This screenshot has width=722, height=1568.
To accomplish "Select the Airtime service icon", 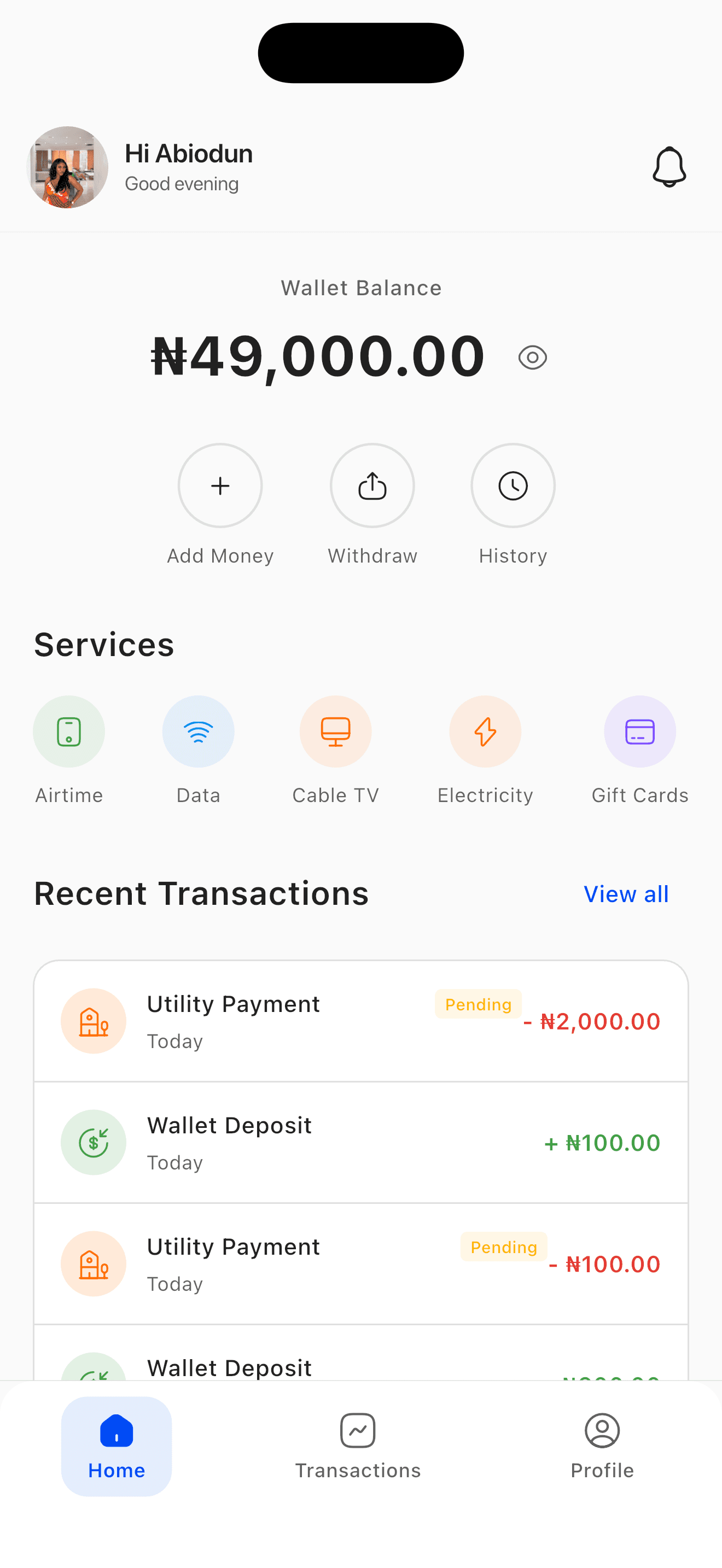I will click(68, 731).
